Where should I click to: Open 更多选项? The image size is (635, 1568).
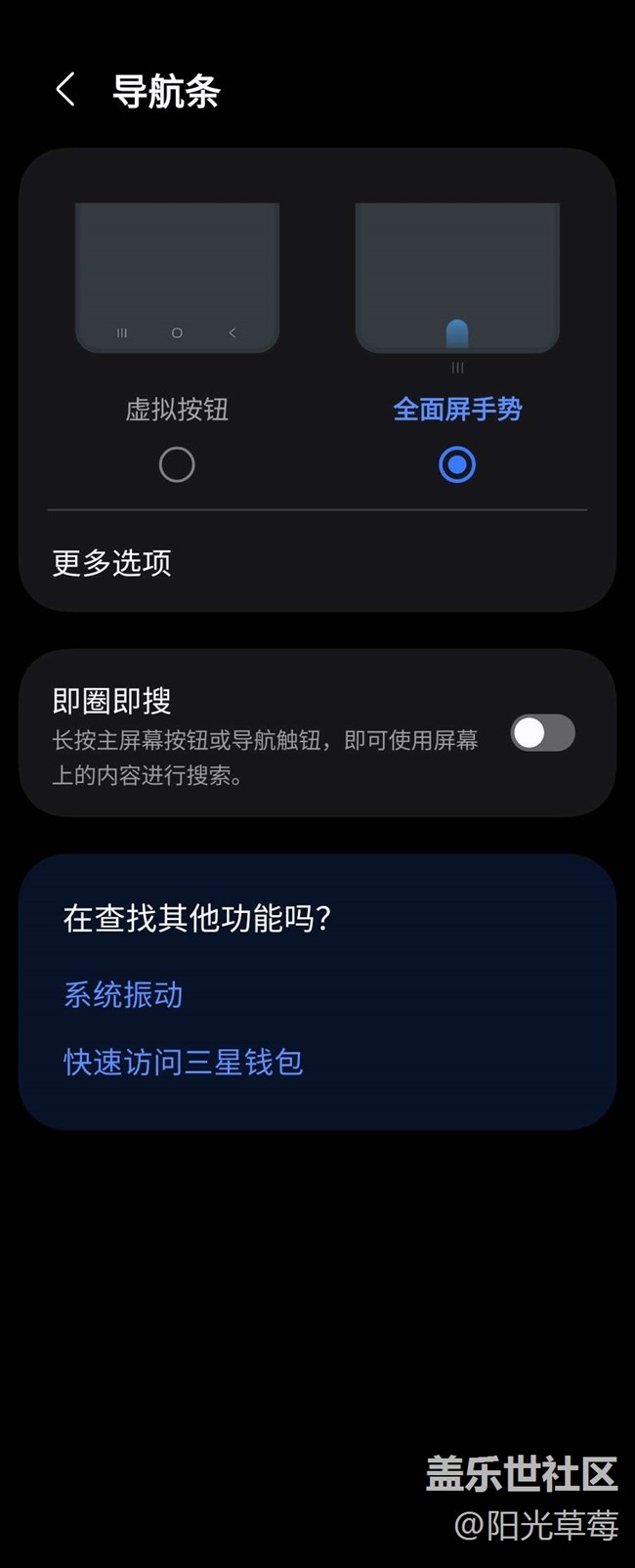(x=112, y=563)
